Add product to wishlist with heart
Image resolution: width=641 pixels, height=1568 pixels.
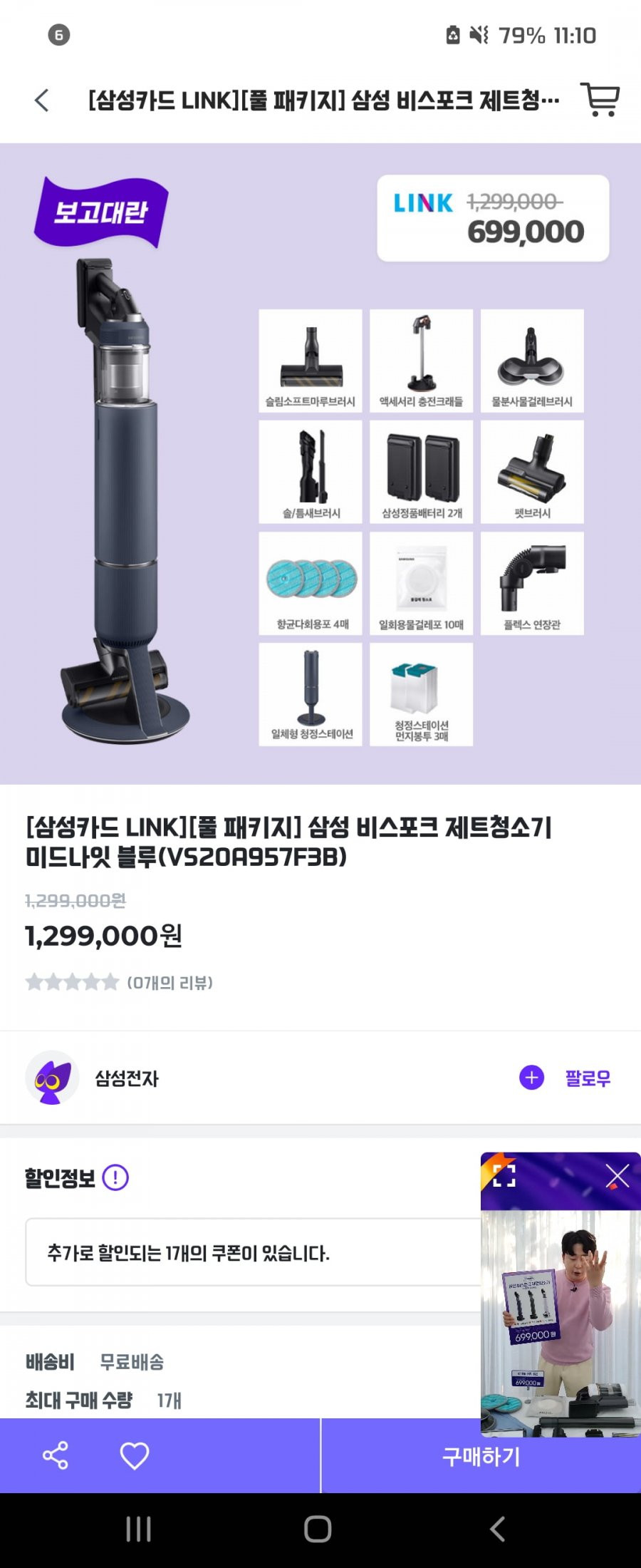(135, 1455)
